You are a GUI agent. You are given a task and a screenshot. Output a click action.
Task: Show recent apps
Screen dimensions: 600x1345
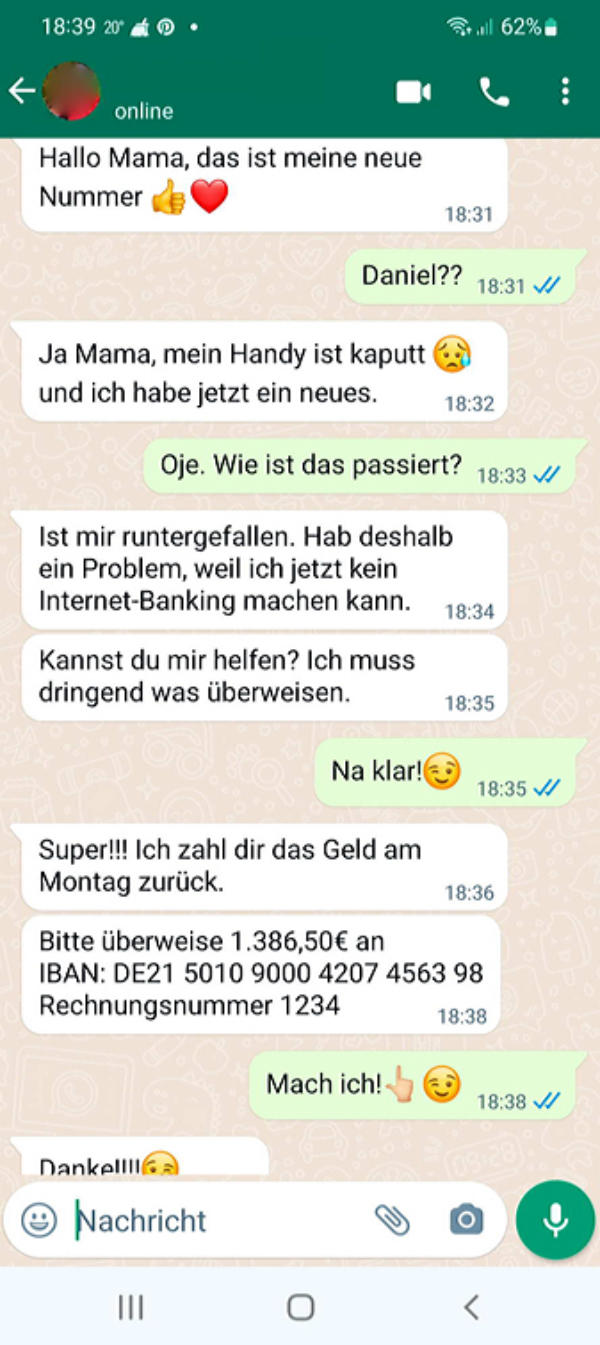point(131,1307)
